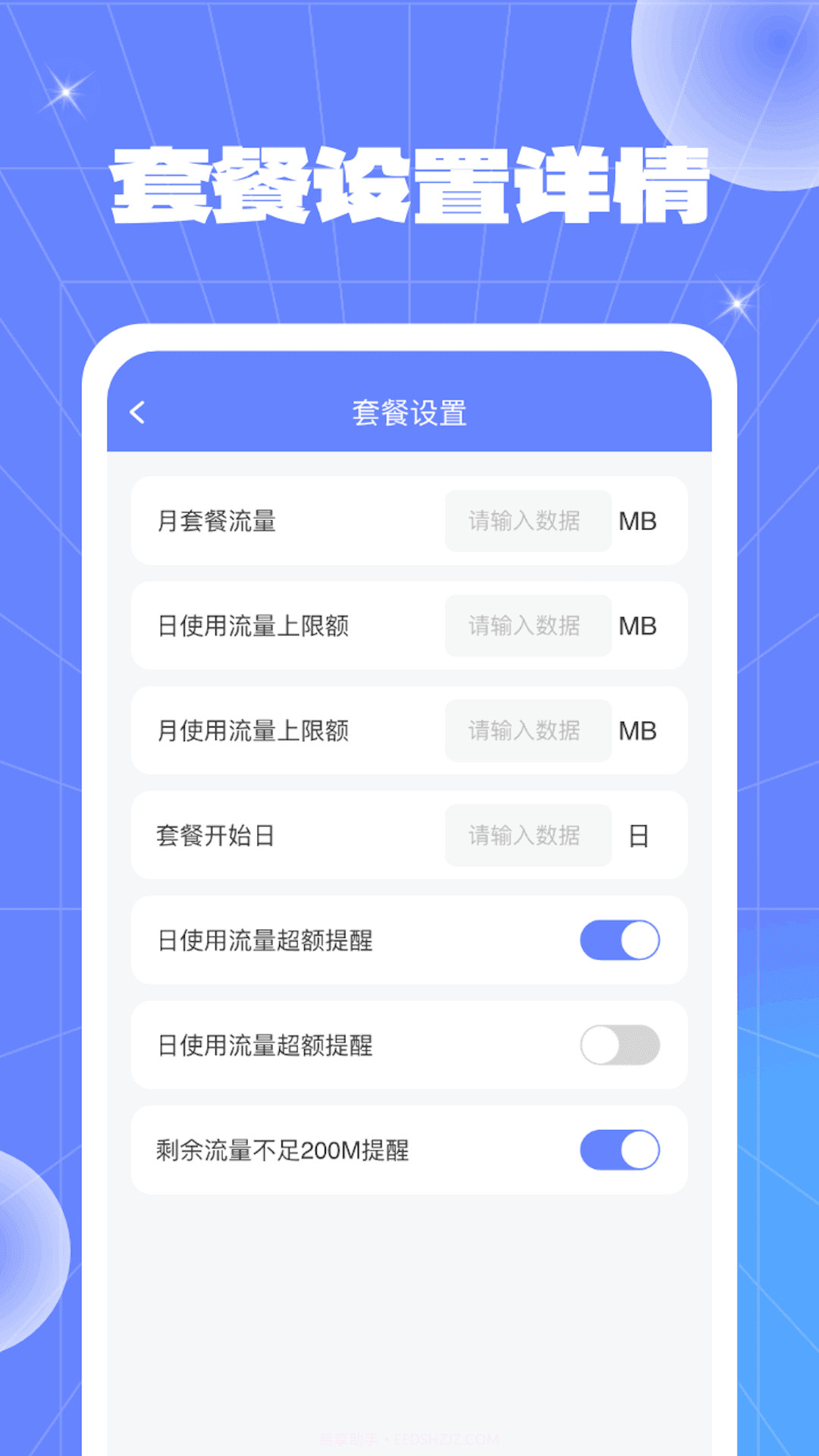Tap the 套餐设置详情 banner title
The height and width of the screenshot is (1456, 819).
(x=409, y=184)
